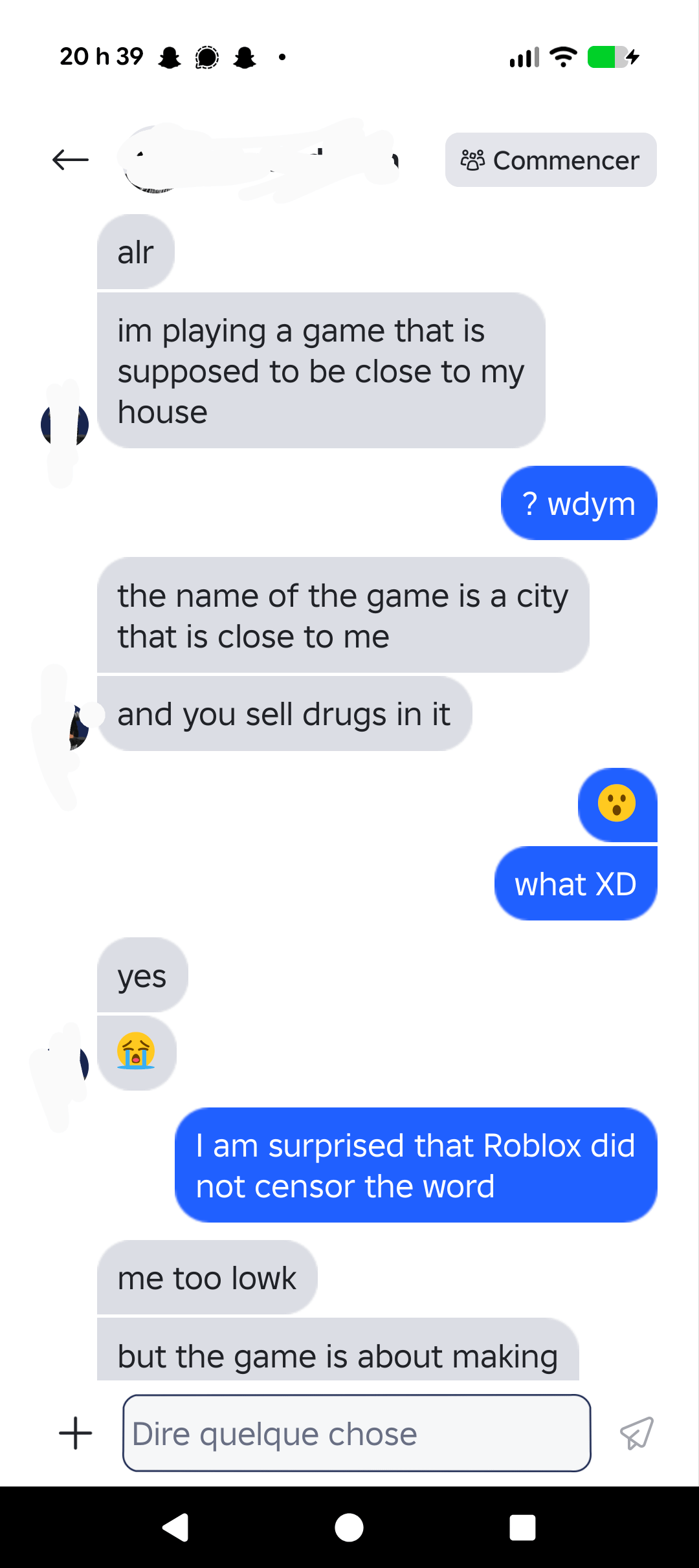The width and height of the screenshot is (699, 1568).
Task: Send the message with paper plane icon
Action: pos(637,1433)
